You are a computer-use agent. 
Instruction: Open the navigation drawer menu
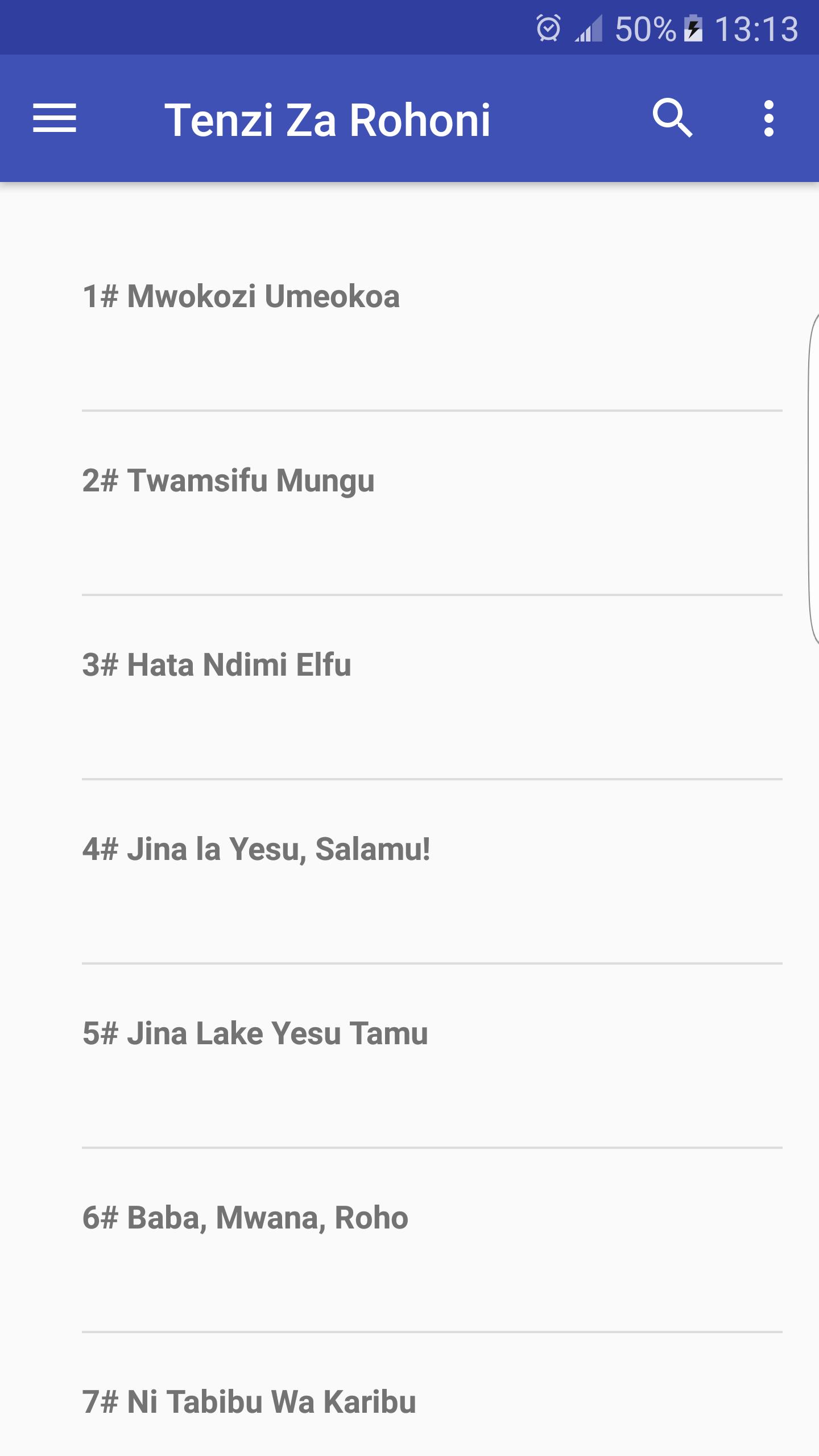pos(55,119)
